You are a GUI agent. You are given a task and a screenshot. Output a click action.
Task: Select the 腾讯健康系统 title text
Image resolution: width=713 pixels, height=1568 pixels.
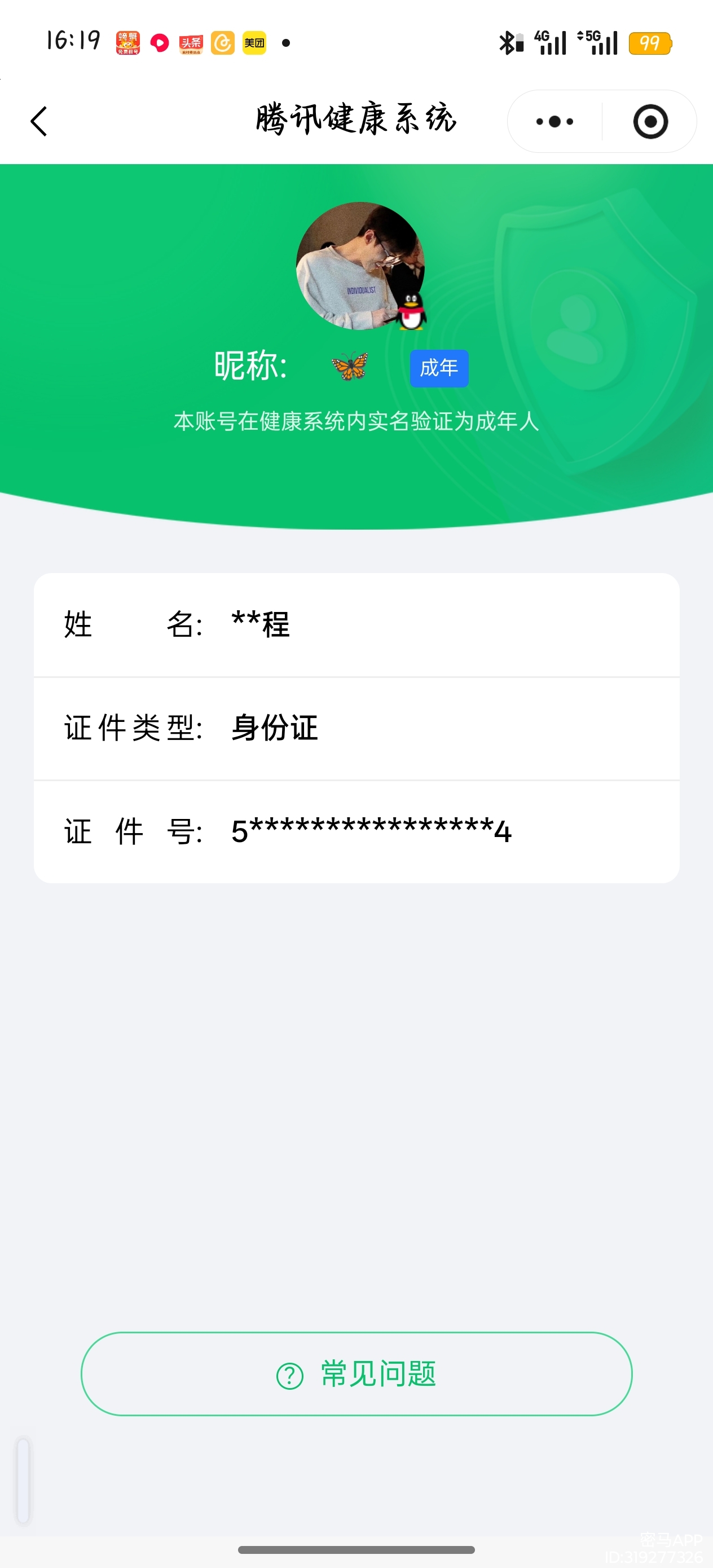click(x=356, y=120)
